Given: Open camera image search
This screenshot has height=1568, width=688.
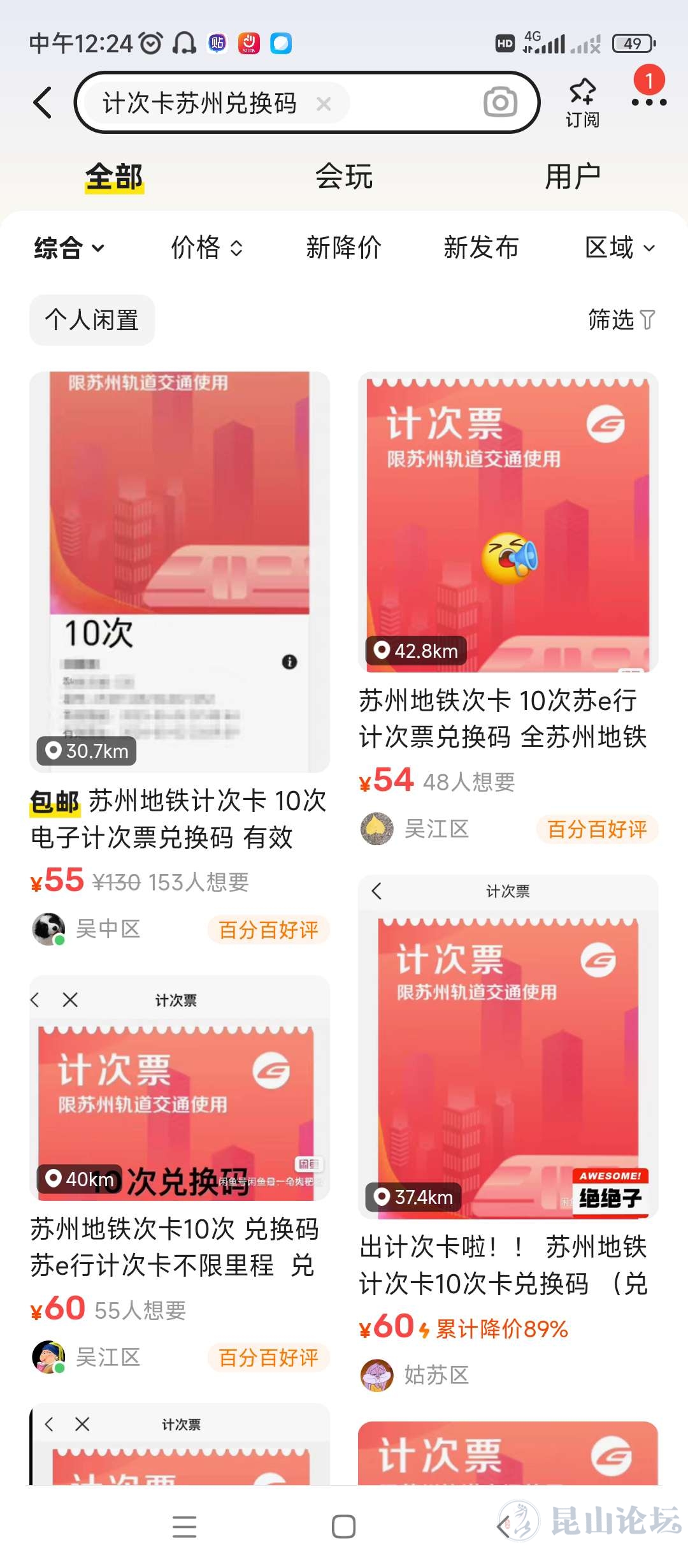Looking at the screenshot, I should 500,102.
